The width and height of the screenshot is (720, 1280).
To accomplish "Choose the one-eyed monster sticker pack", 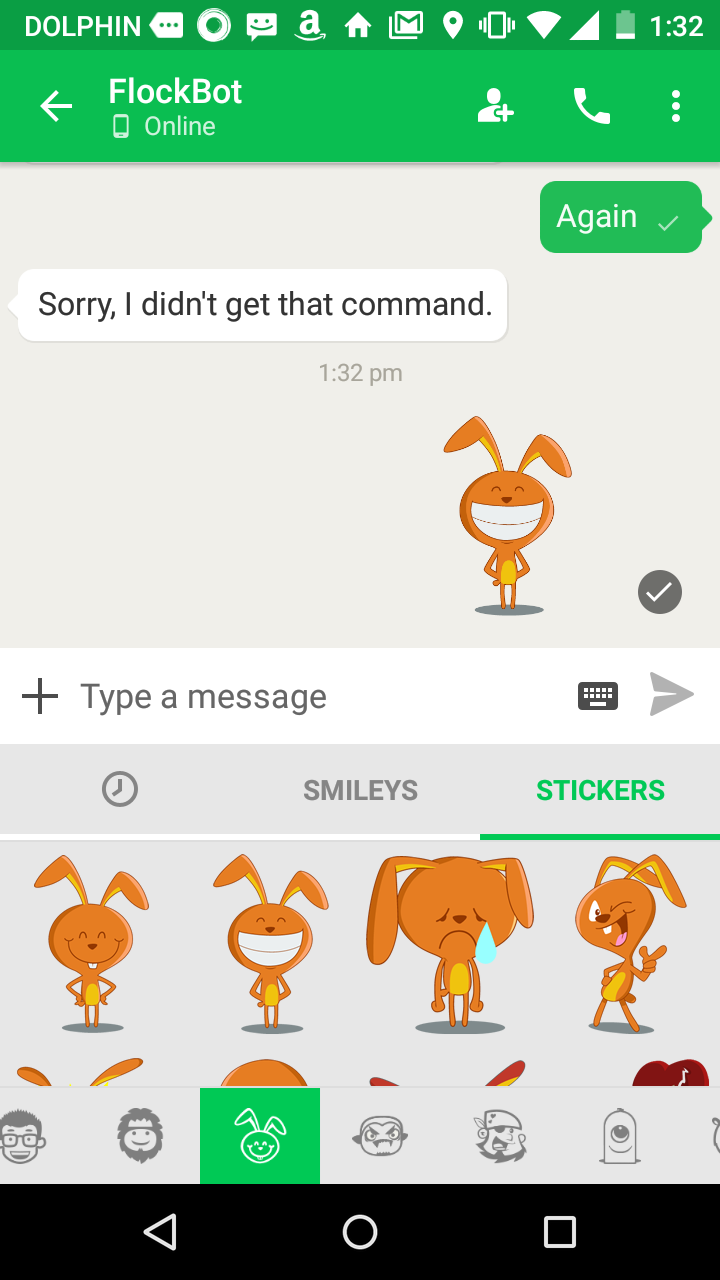I will pos(620,1136).
